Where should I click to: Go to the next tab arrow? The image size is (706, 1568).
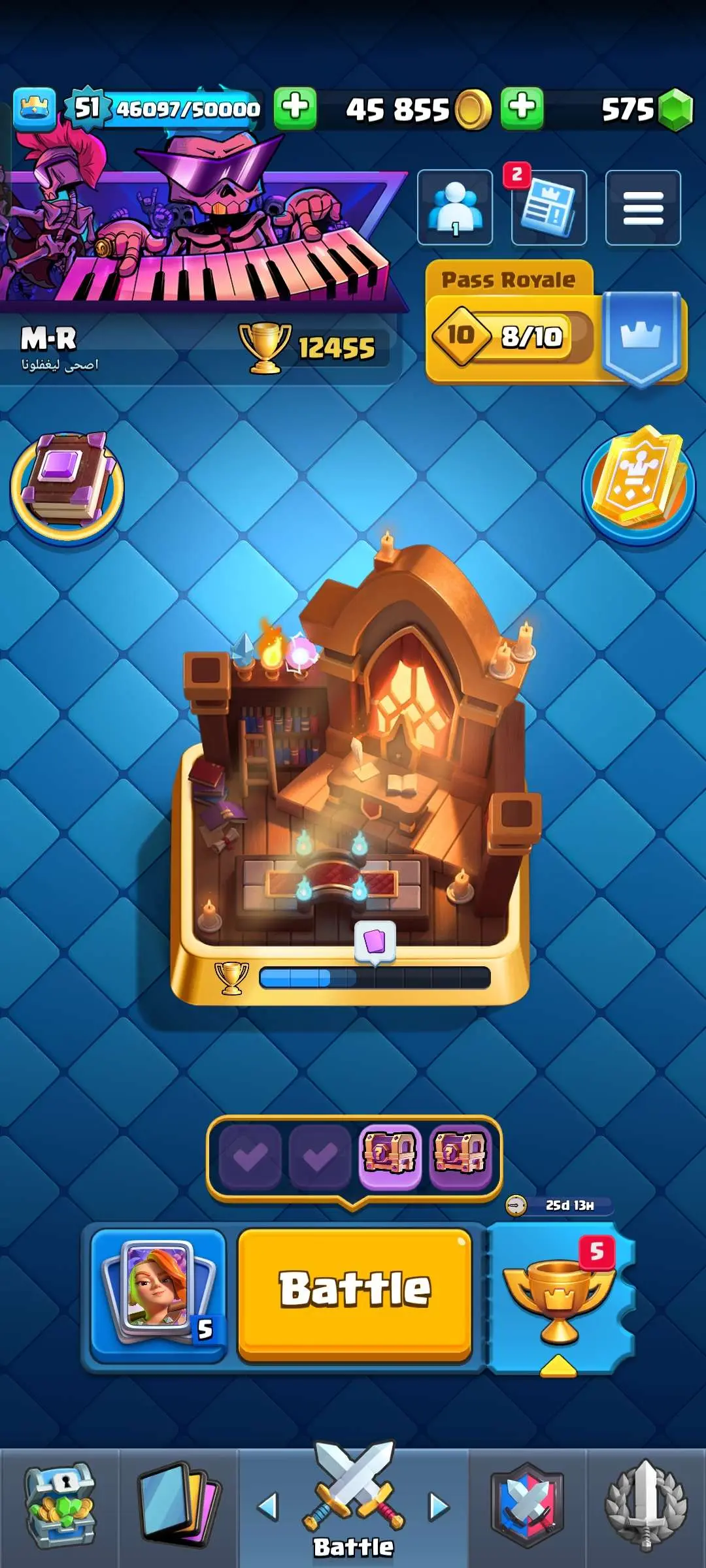(x=439, y=1506)
